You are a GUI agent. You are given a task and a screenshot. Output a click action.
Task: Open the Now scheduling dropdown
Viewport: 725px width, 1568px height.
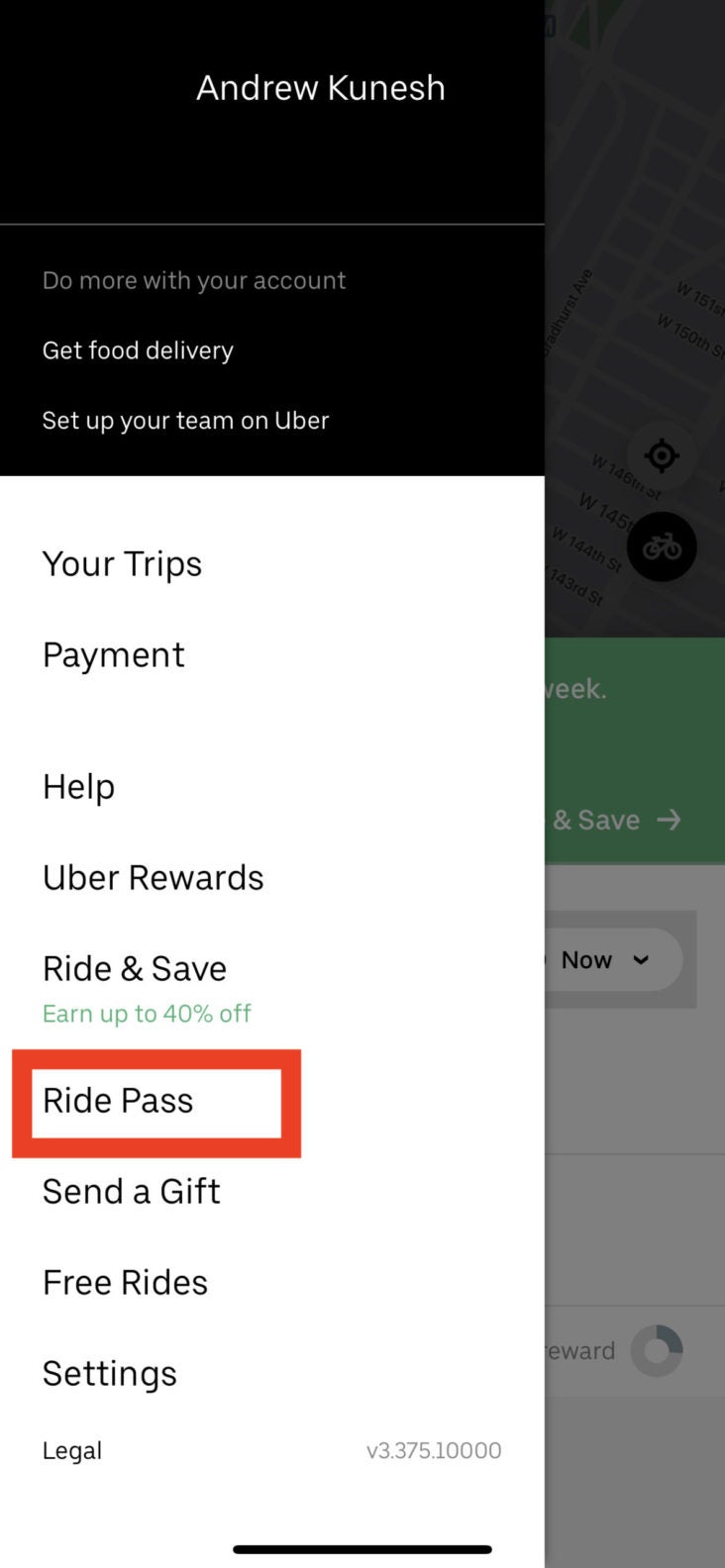click(586, 958)
